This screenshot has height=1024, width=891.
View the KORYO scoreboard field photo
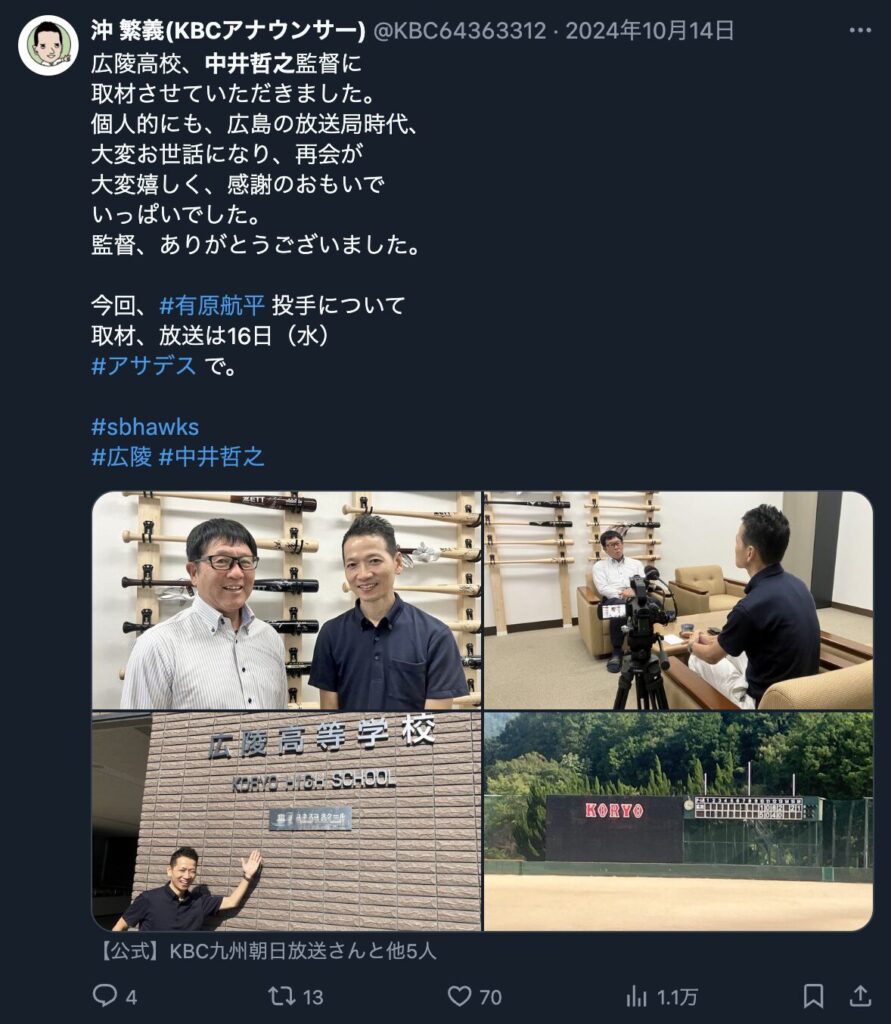[x=678, y=821]
